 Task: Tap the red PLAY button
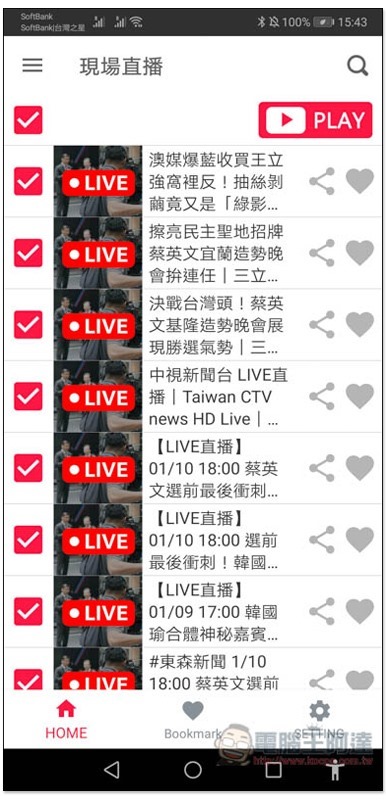[x=315, y=120]
